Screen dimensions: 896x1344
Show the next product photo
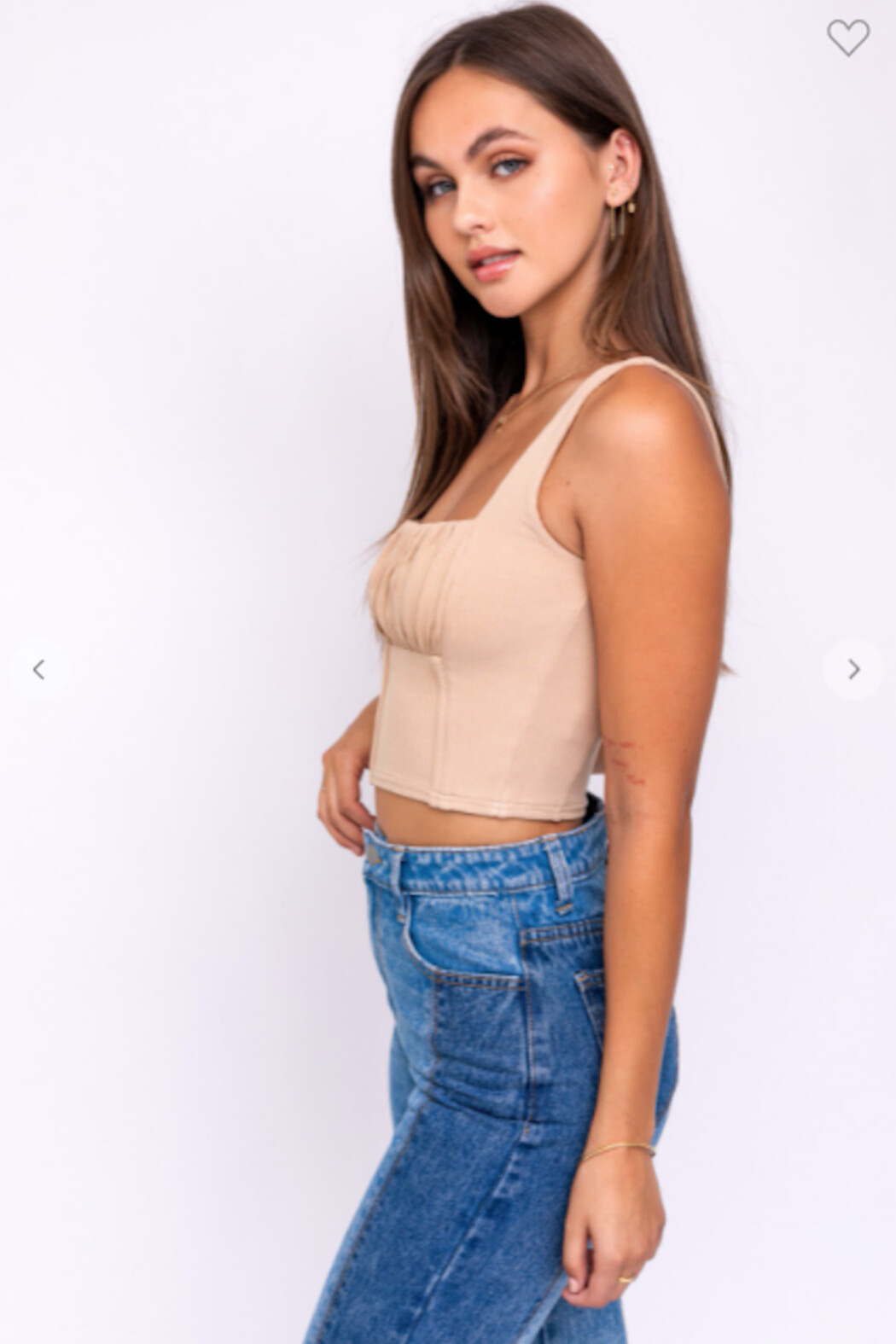point(853,670)
